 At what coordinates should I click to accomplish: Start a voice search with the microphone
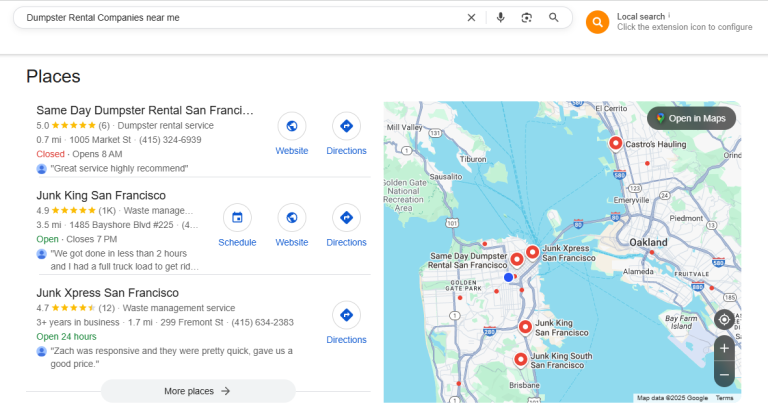pos(500,18)
